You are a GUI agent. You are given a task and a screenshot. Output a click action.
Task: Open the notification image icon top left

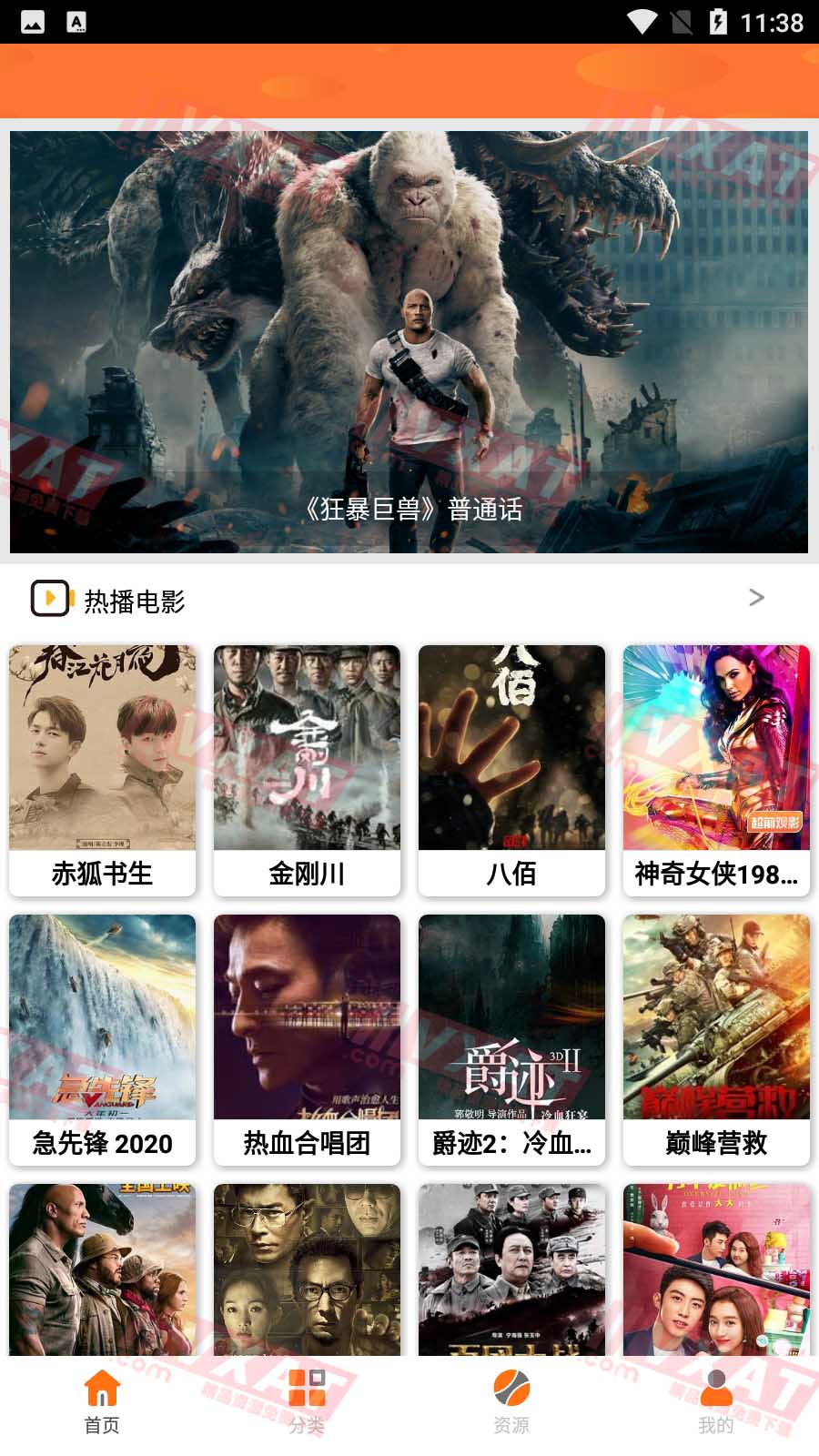(x=31, y=19)
